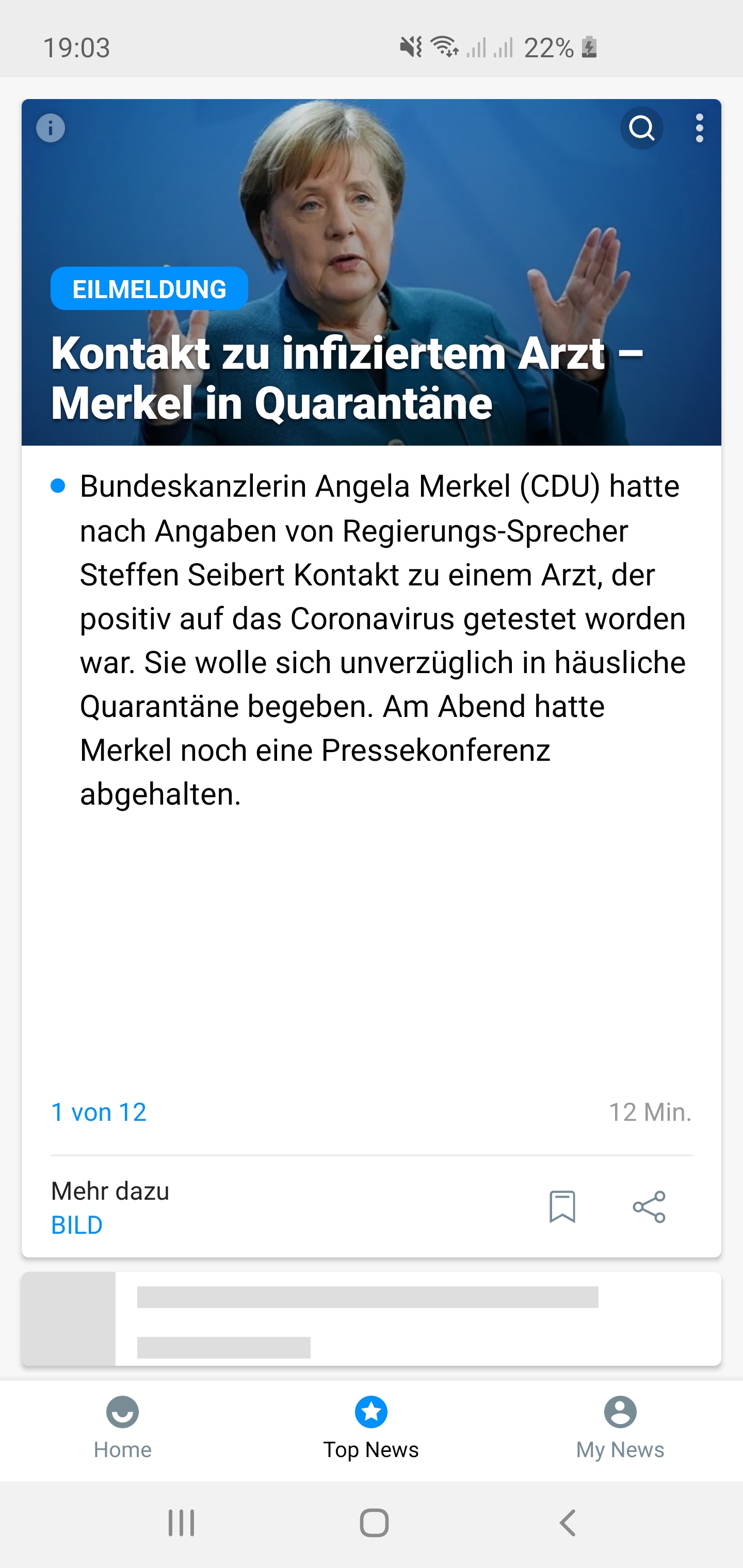This screenshot has width=743, height=1568.
Task: Open the recent apps view
Action: click(x=181, y=1524)
